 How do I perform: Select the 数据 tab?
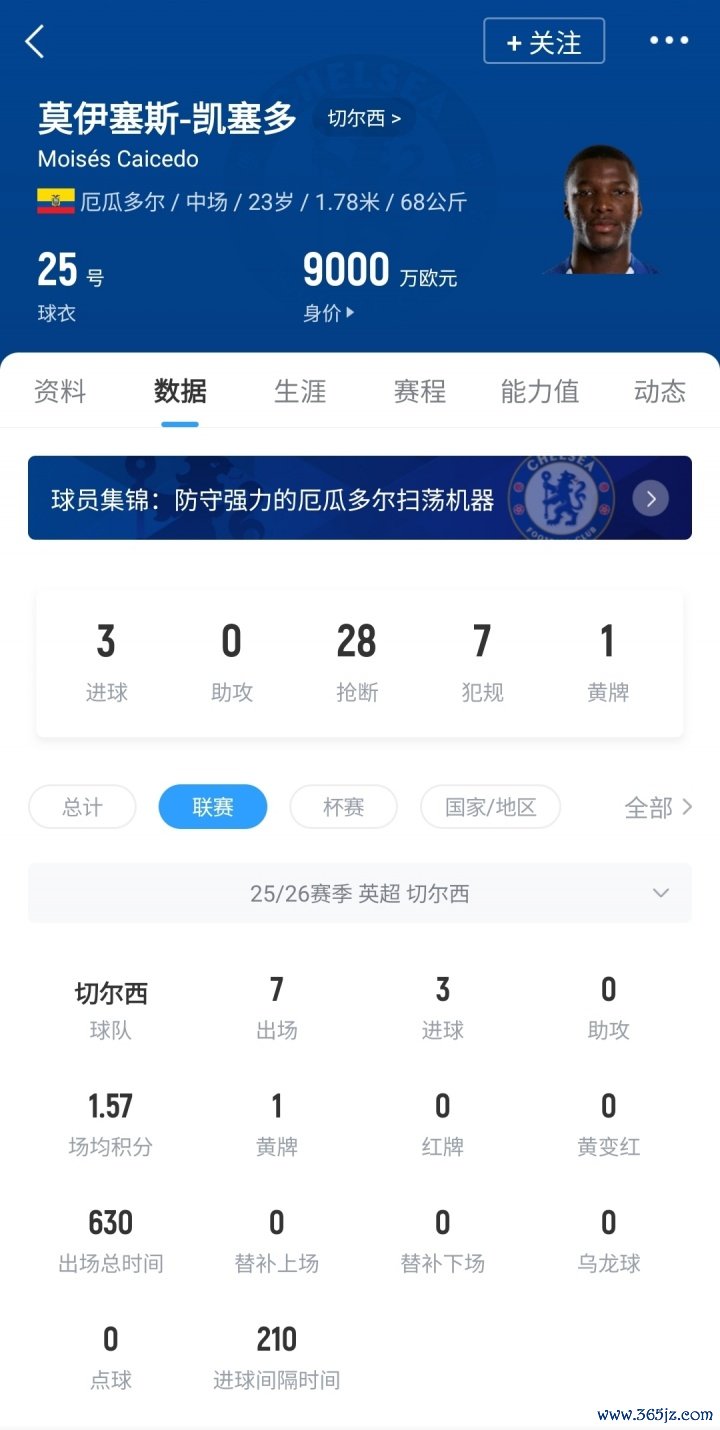pos(180,391)
